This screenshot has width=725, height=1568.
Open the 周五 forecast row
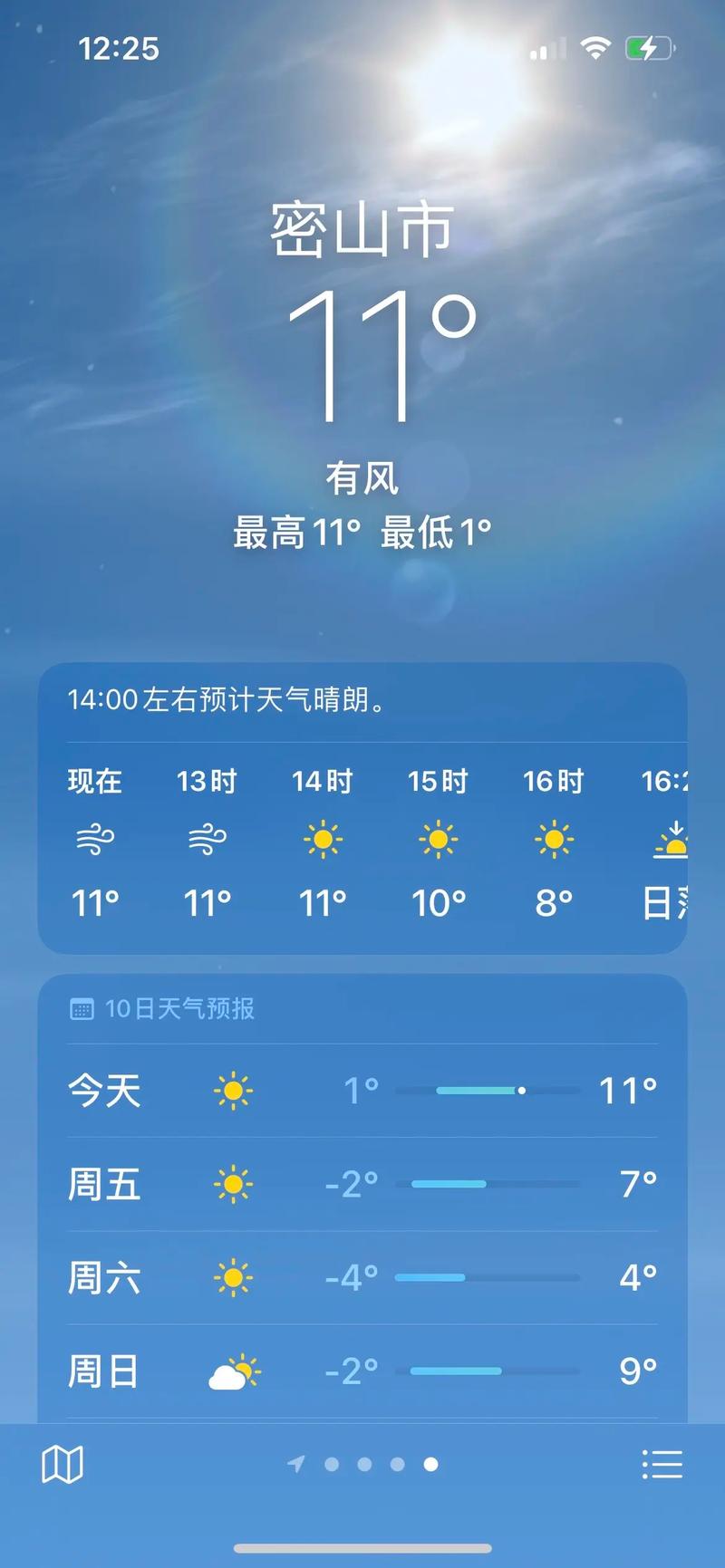tap(362, 1184)
